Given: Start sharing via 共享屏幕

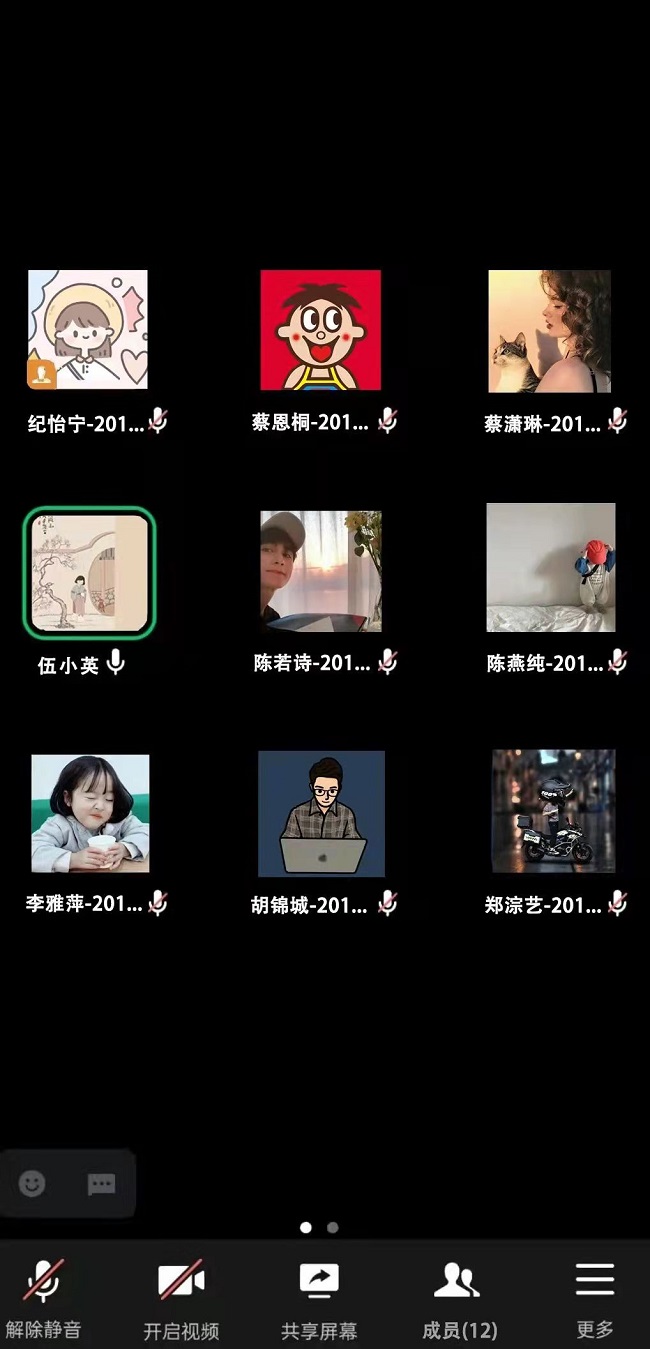Looking at the screenshot, I should [x=319, y=1297].
